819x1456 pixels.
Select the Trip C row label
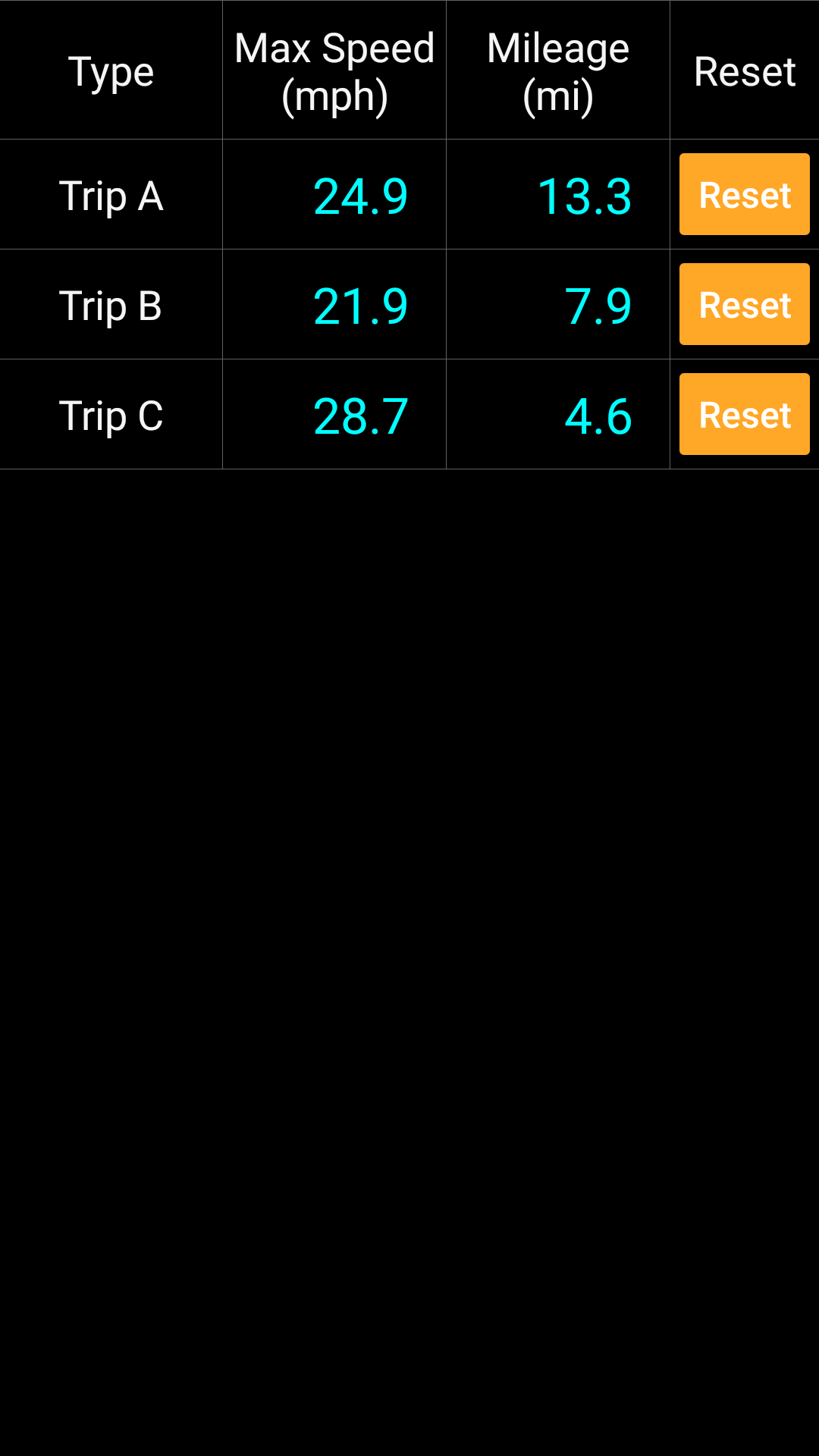(x=111, y=414)
